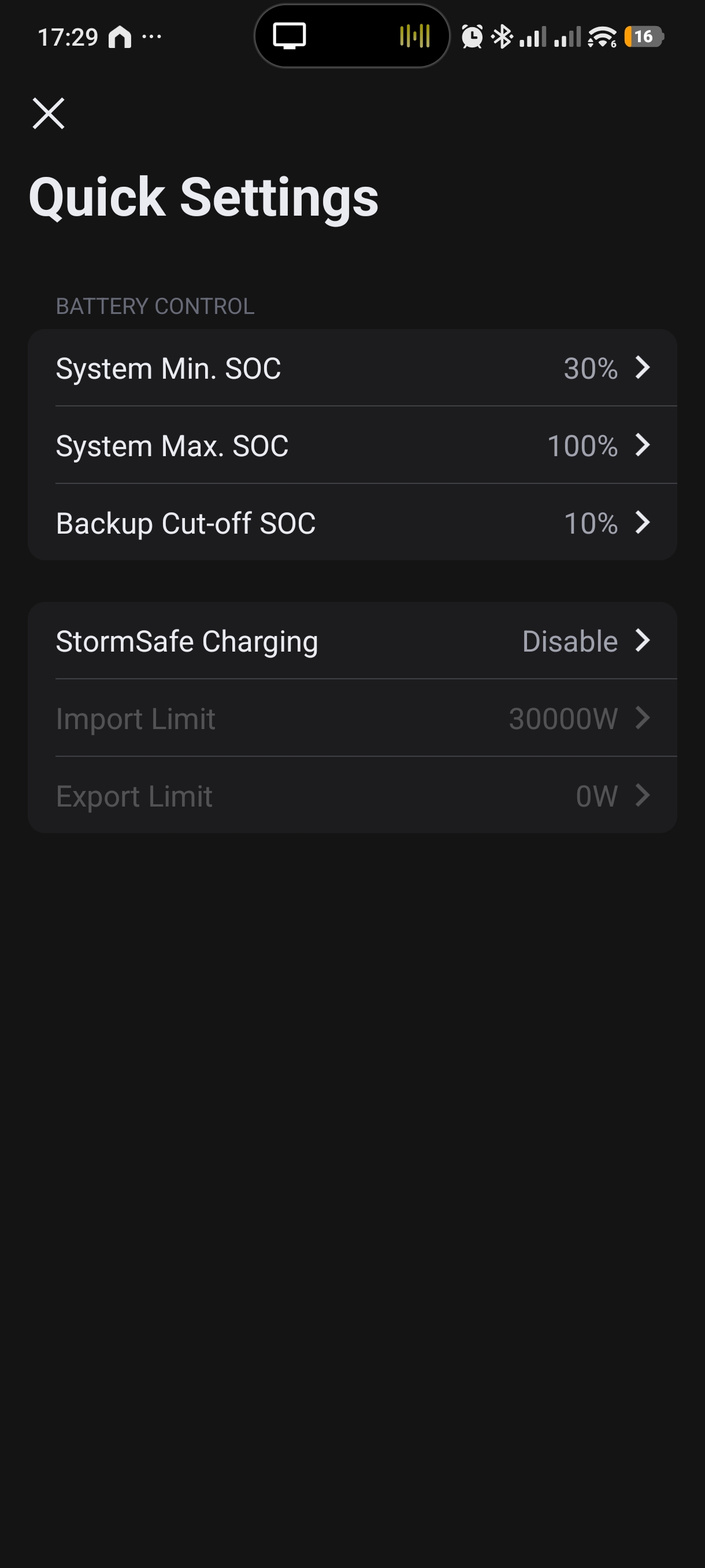Close the Quick Settings screen
The image size is (705, 1568).
click(x=48, y=113)
